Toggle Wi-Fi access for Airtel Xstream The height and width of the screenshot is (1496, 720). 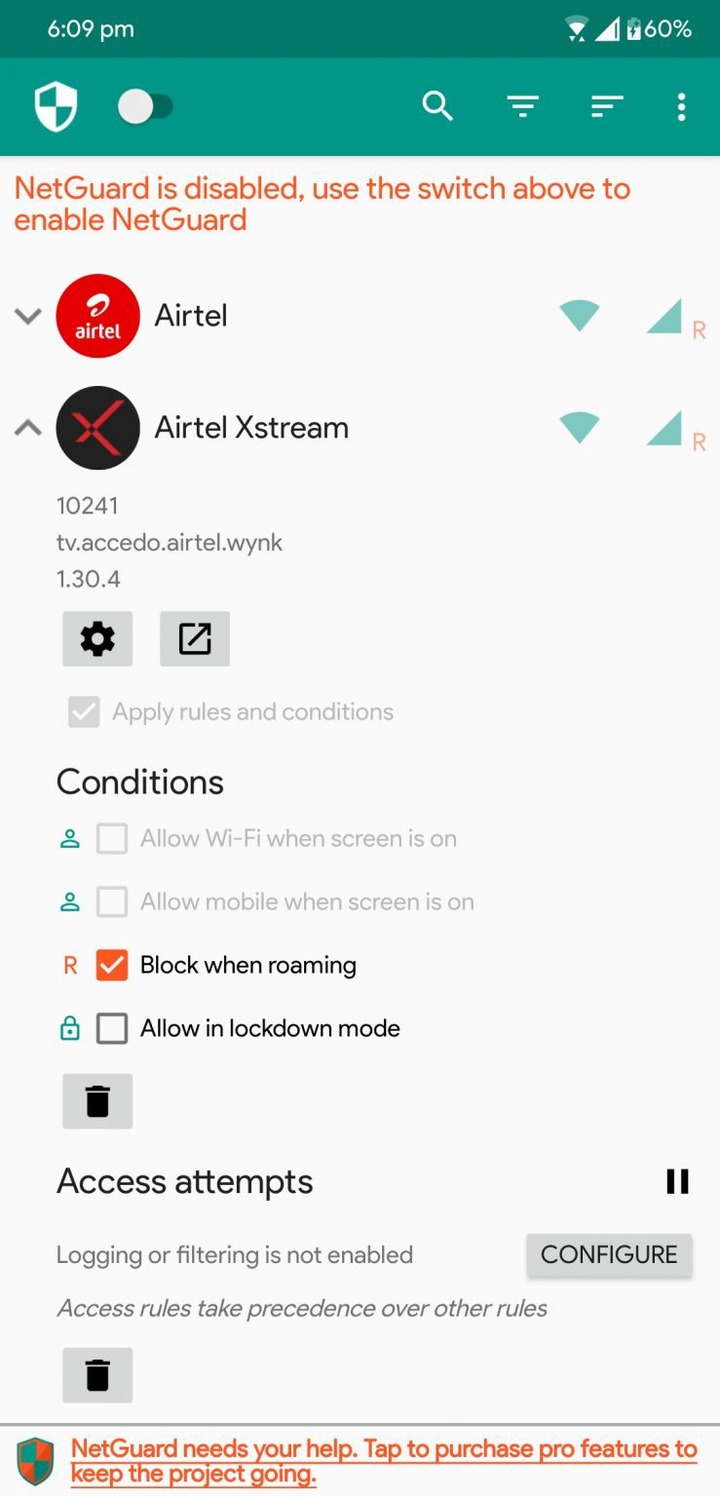tap(579, 428)
